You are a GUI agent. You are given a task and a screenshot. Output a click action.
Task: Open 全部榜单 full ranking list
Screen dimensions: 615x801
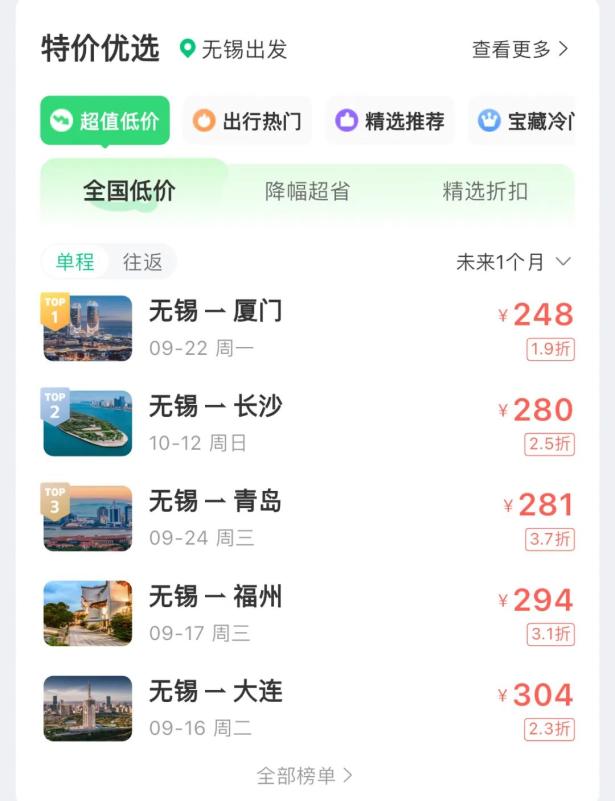click(305, 775)
